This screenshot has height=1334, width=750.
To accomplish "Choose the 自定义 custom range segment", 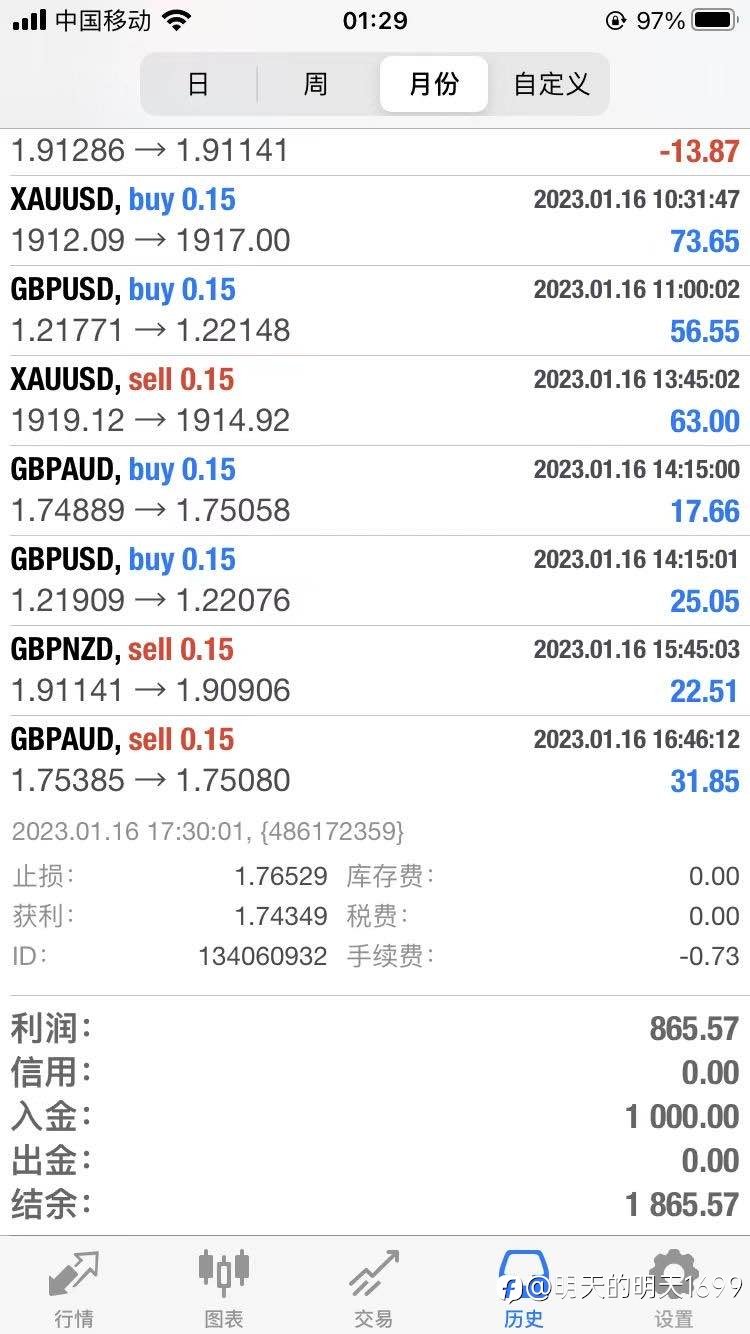I will (551, 84).
